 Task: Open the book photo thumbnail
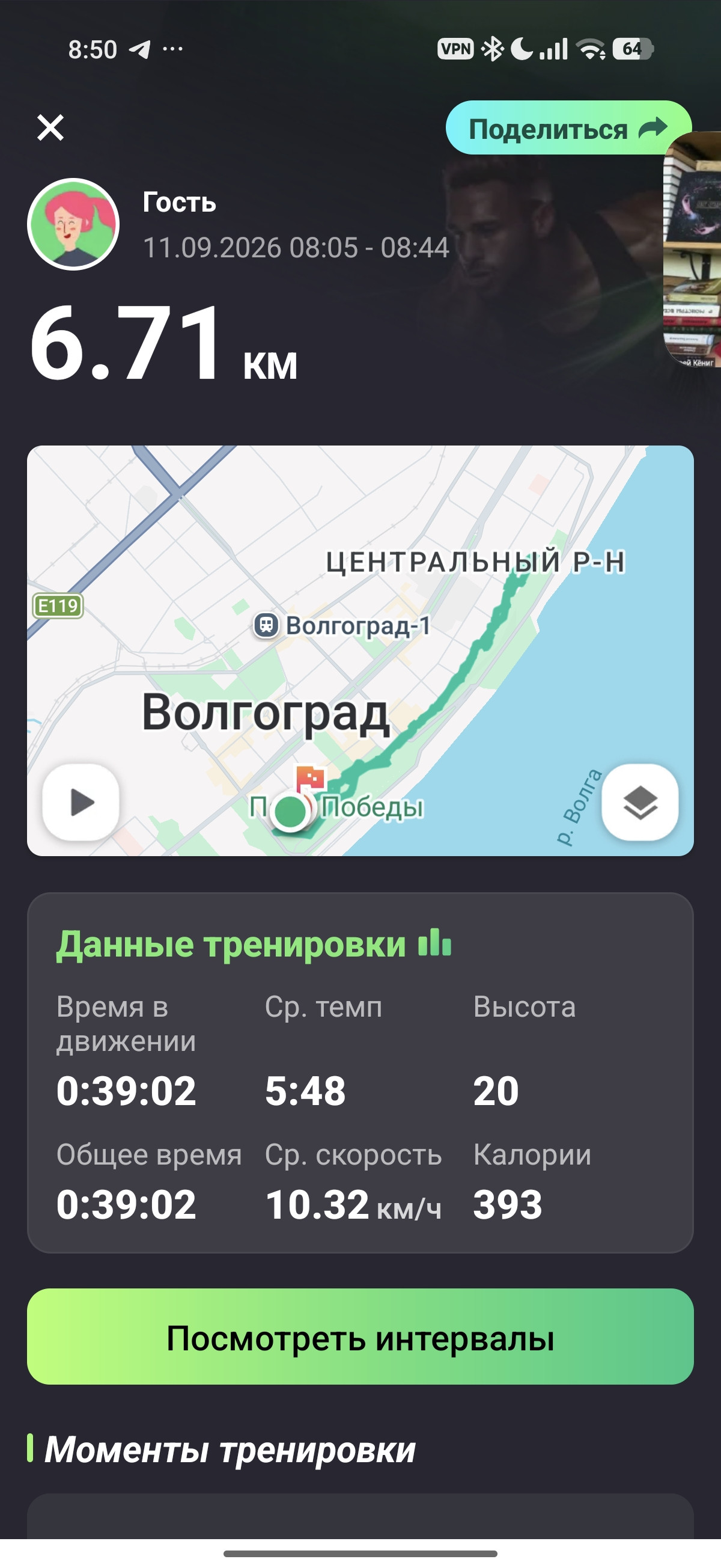[x=692, y=250]
